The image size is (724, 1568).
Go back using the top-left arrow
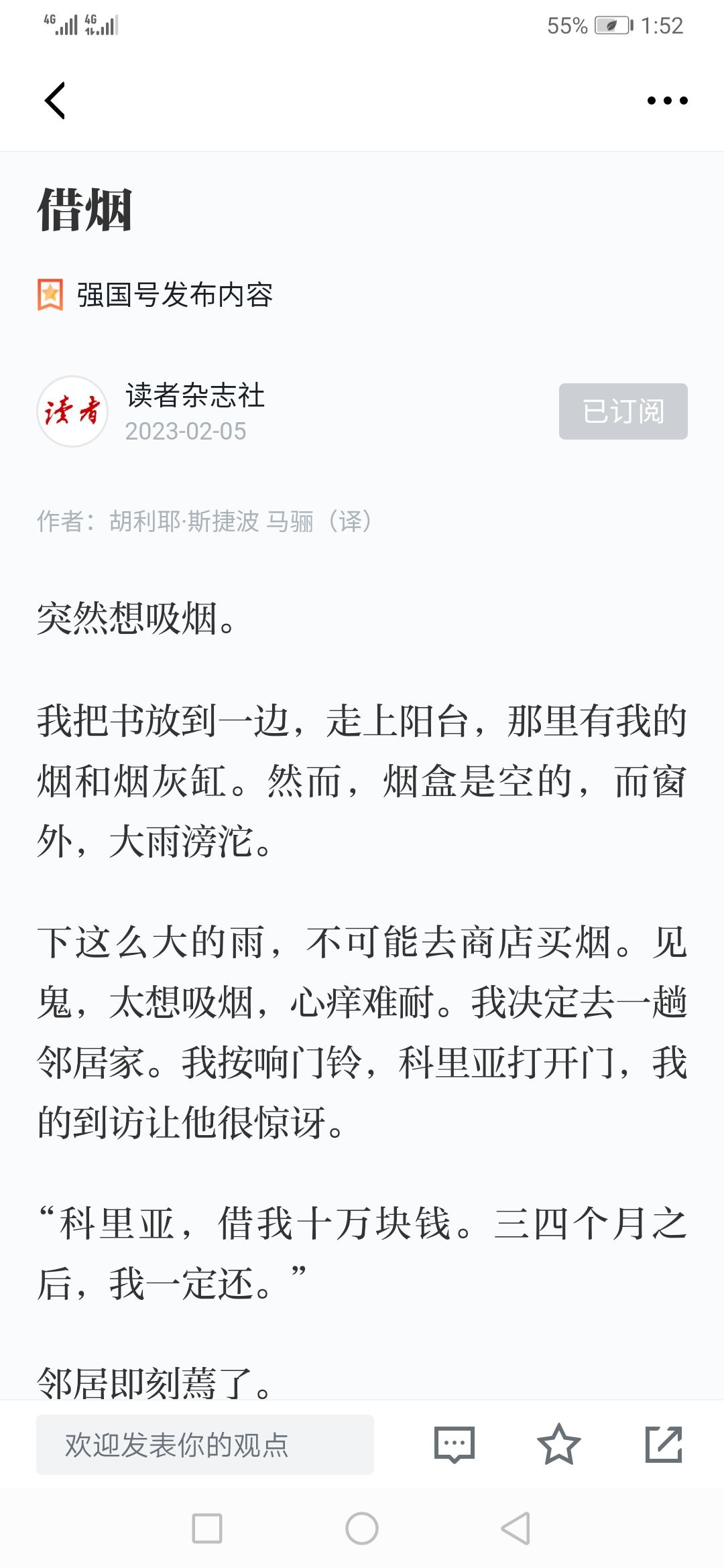(55, 101)
